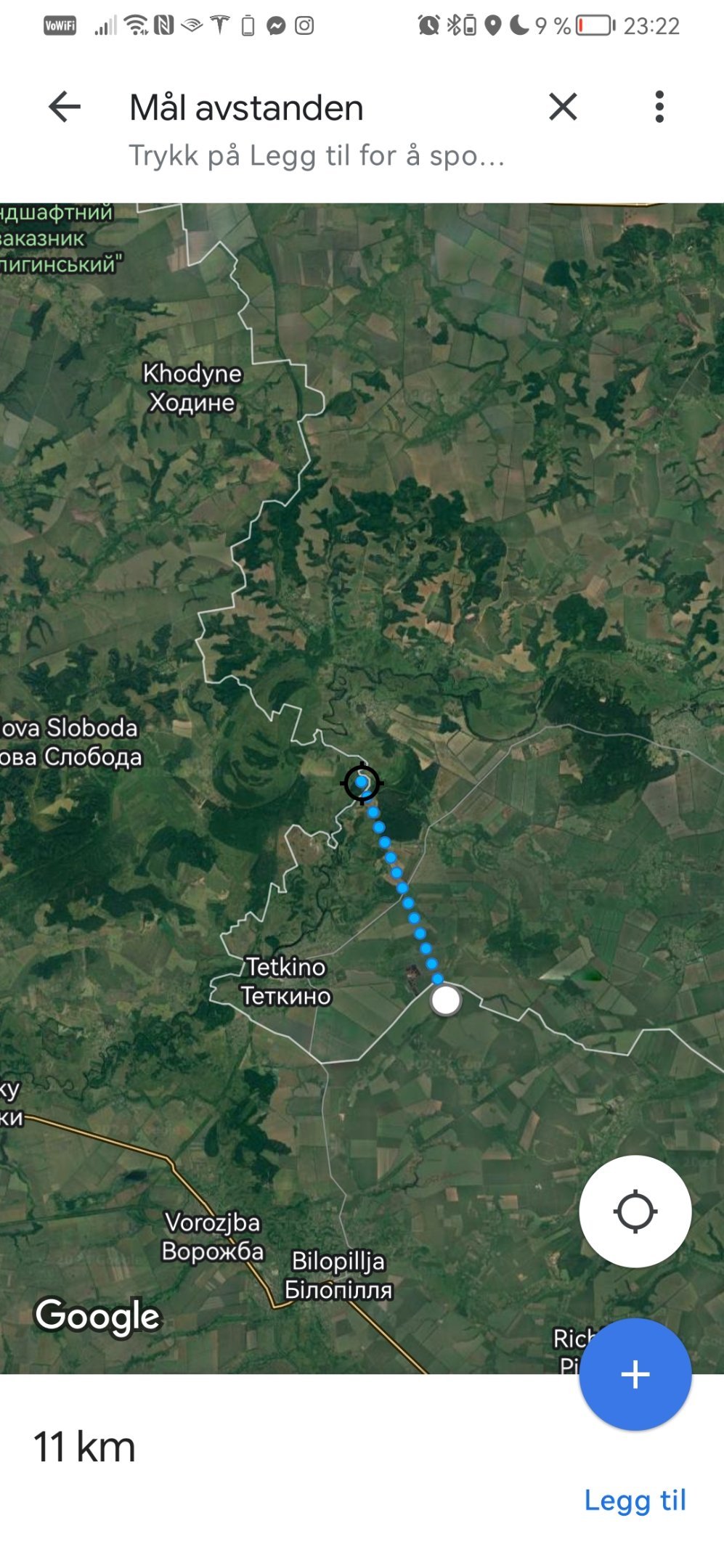Tap the blue plus add-point button
The height and width of the screenshot is (1568, 724).
(x=635, y=1374)
